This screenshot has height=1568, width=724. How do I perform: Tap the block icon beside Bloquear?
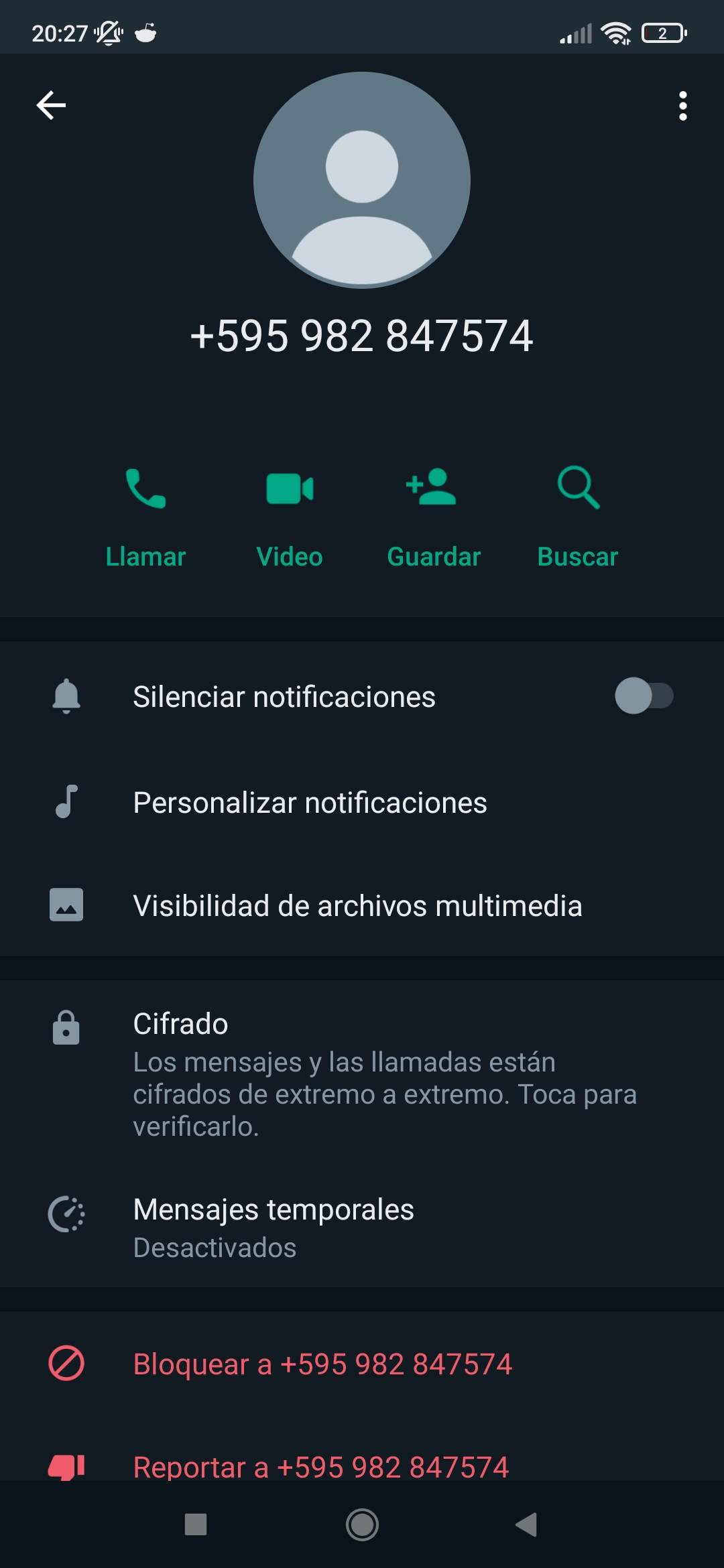[x=65, y=1364]
